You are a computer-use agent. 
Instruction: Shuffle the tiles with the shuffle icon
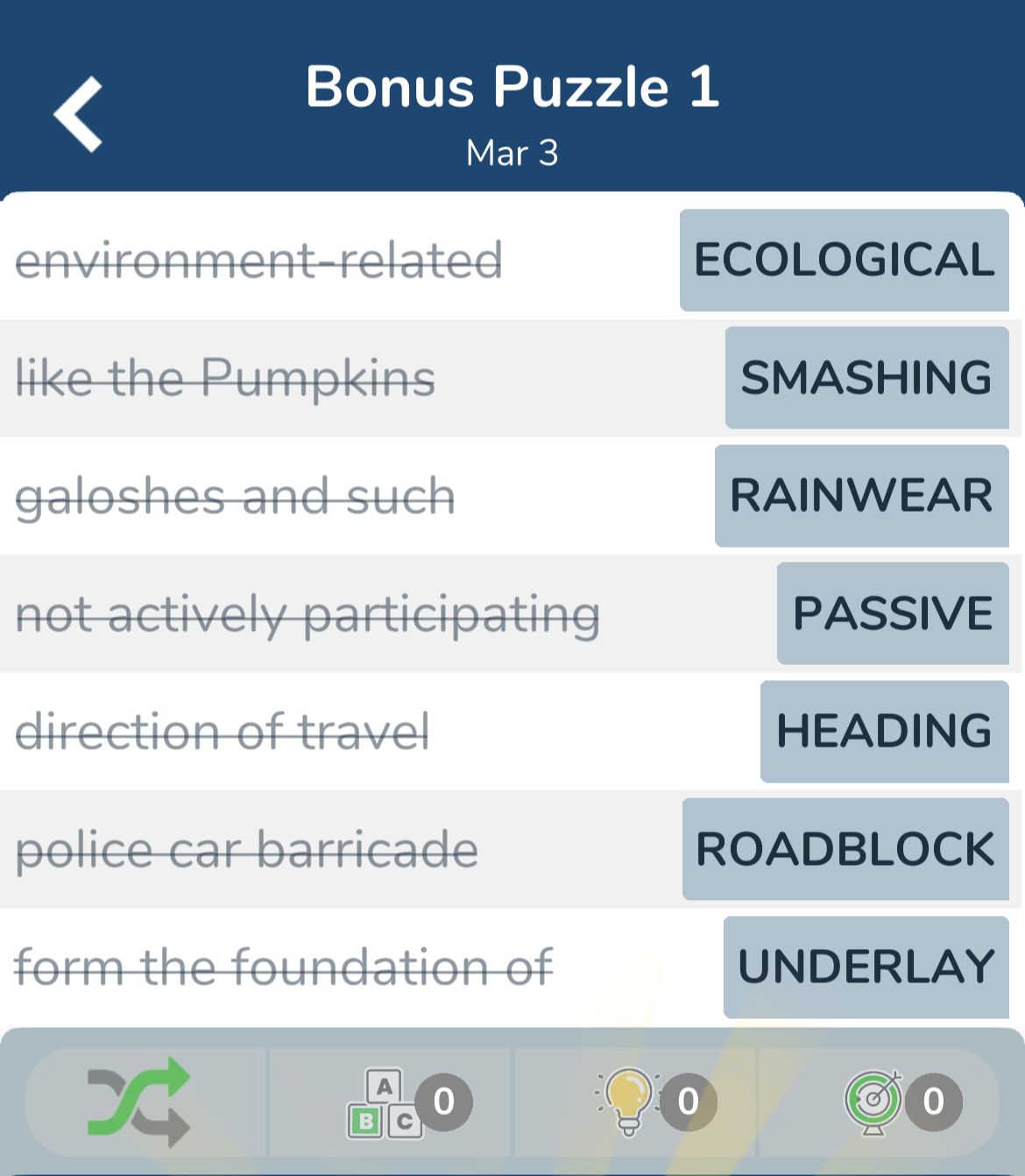[138, 1102]
